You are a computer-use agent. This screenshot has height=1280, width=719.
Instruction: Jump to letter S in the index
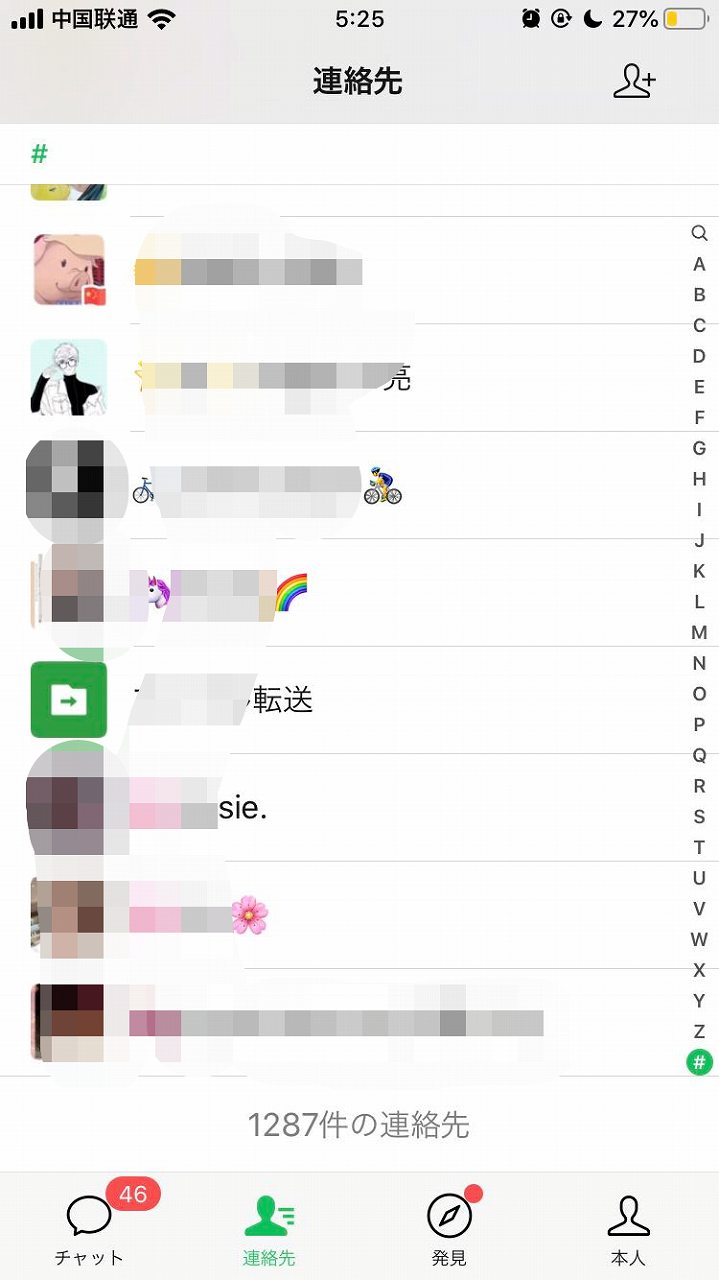699,817
